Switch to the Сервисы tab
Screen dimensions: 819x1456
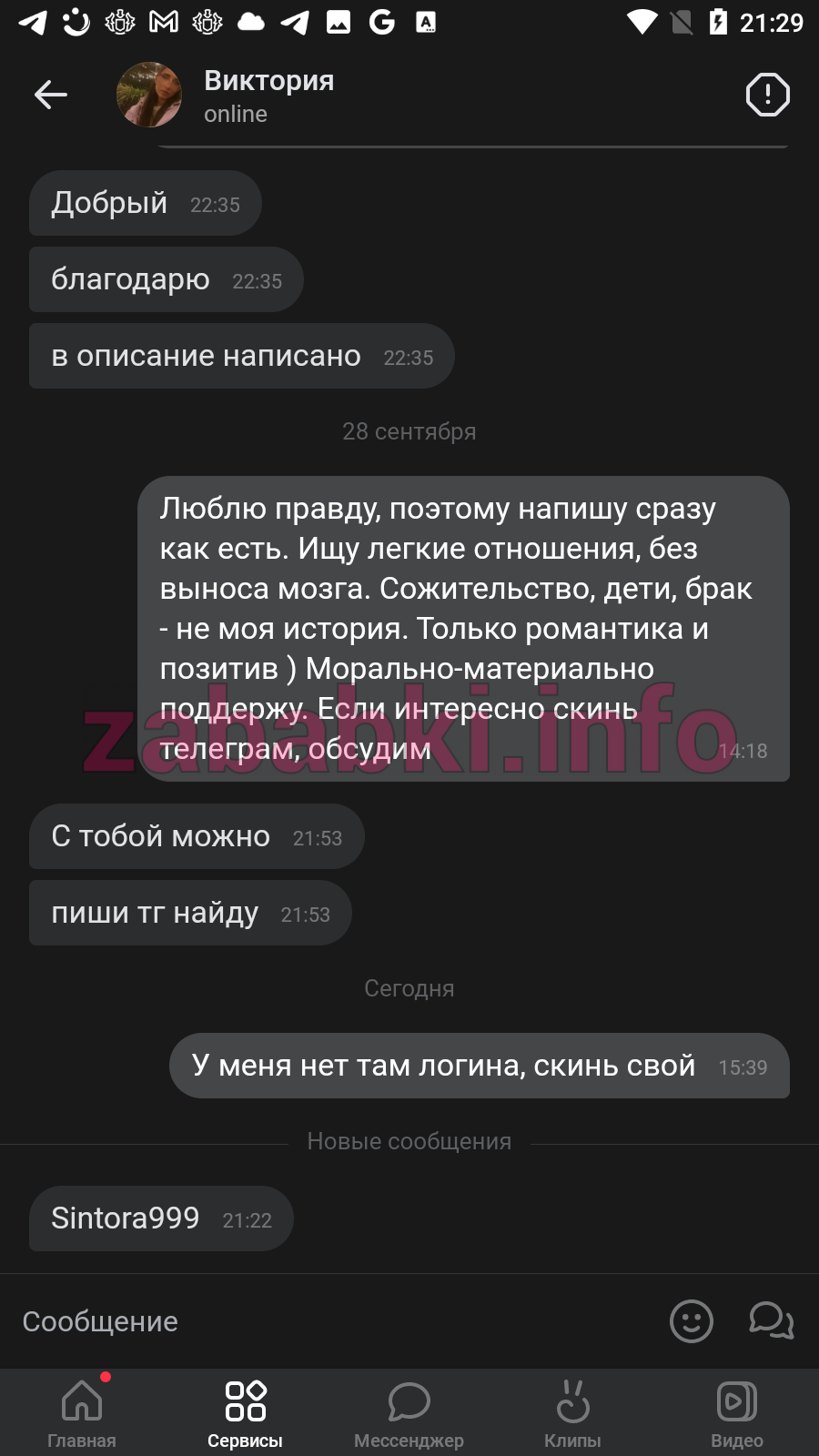pos(245,1413)
